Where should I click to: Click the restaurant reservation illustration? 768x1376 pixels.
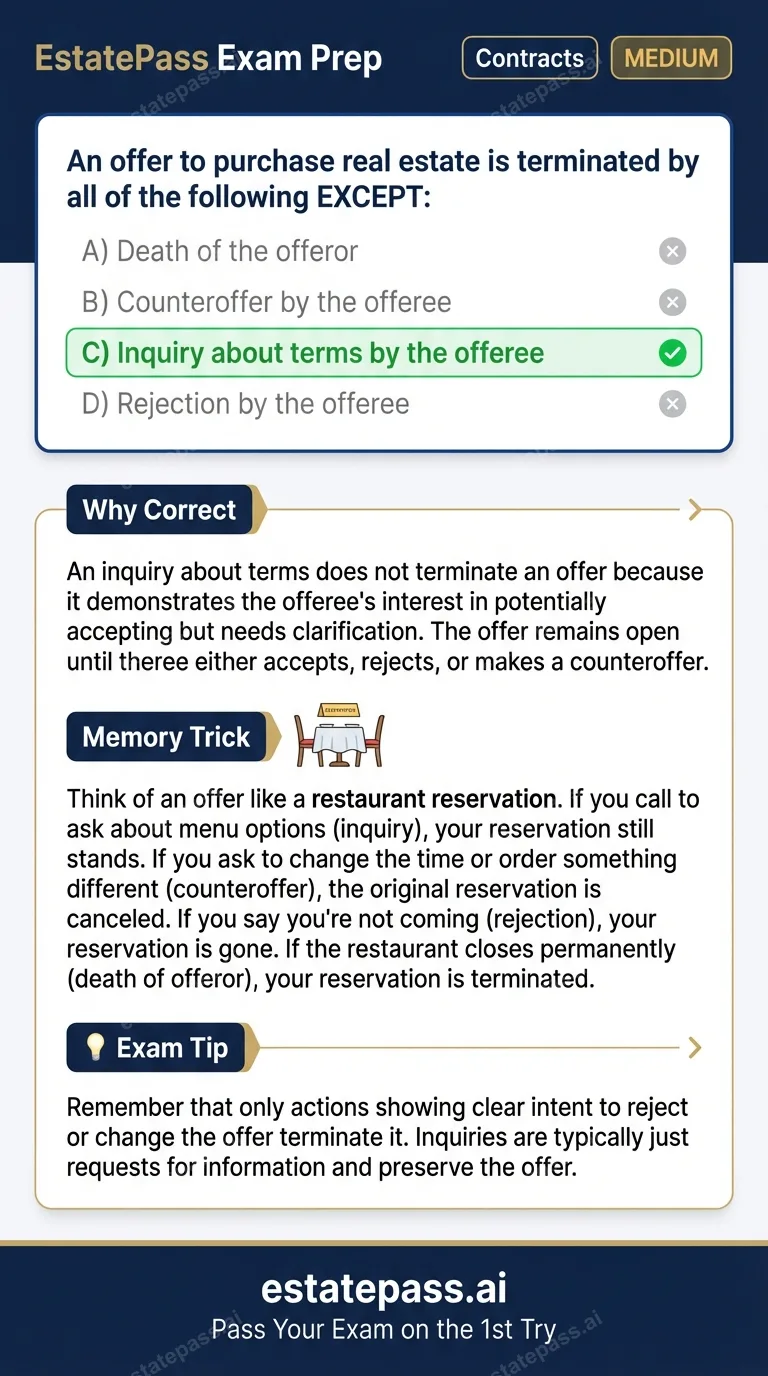pyautogui.click(x=339, y=735)
